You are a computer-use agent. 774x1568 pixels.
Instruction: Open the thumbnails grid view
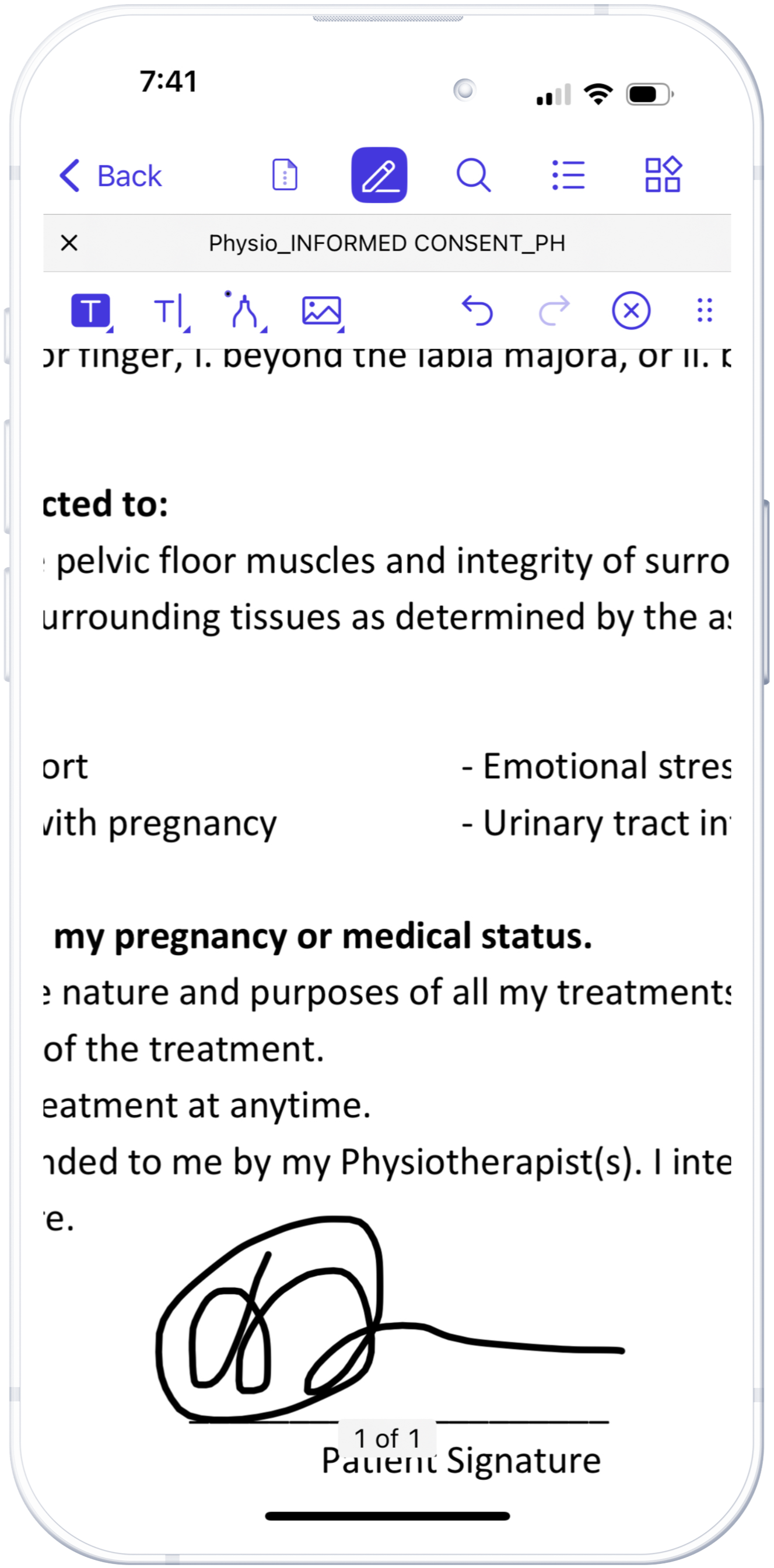[x=663, y=175]
